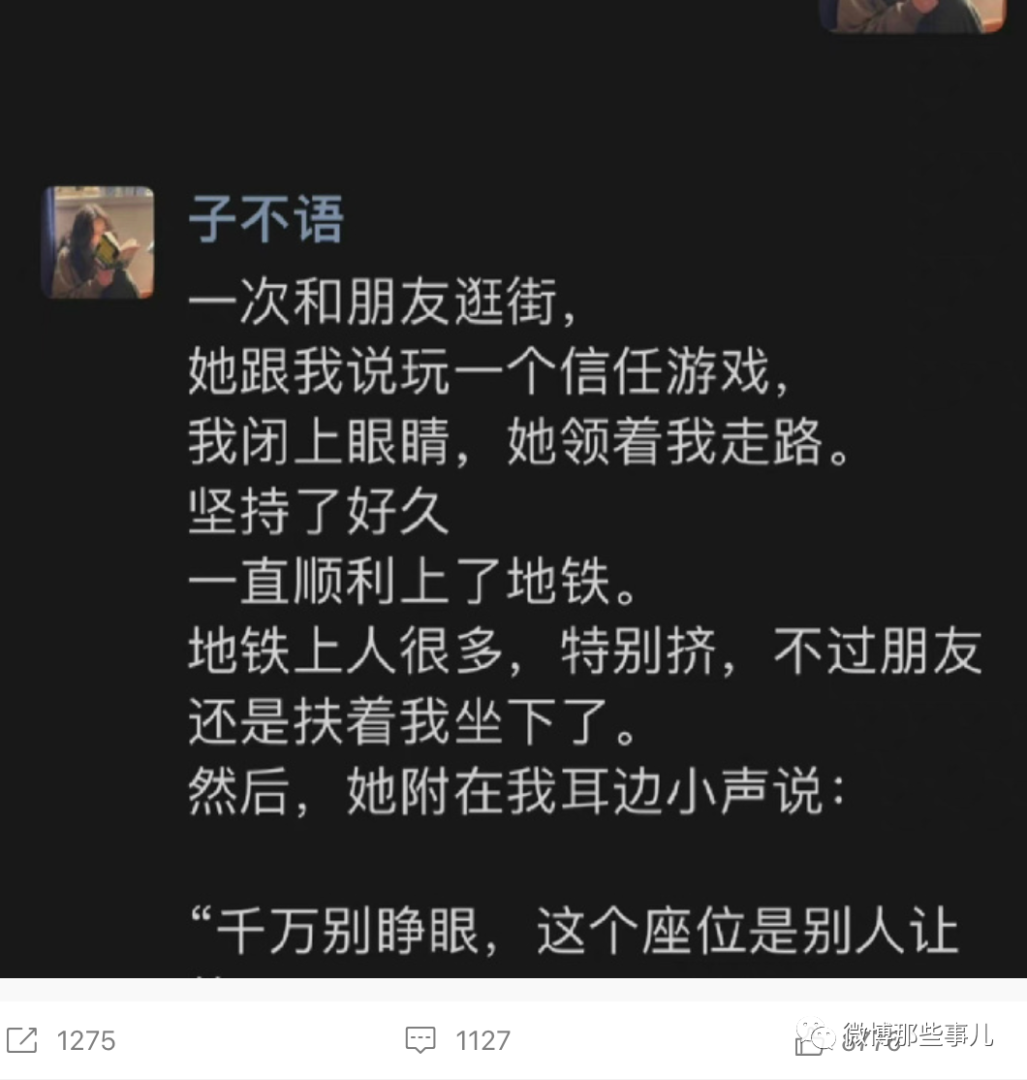Like this post
The image size is (1027, 1080).
pyautogui.click(x=808, y=1042)
